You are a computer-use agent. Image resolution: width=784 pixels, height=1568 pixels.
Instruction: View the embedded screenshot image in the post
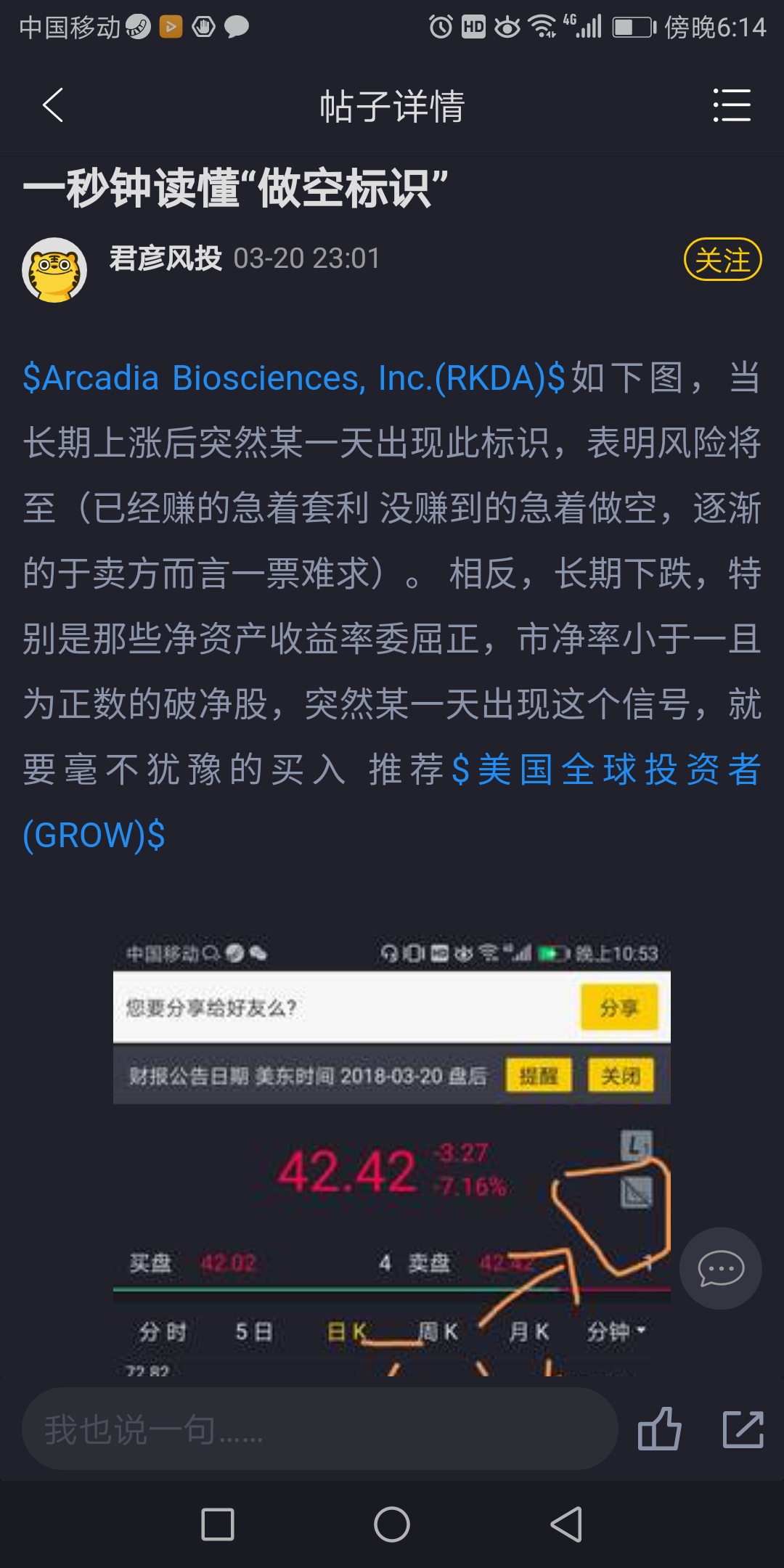pyautogui.click(x=392, y=1154)
